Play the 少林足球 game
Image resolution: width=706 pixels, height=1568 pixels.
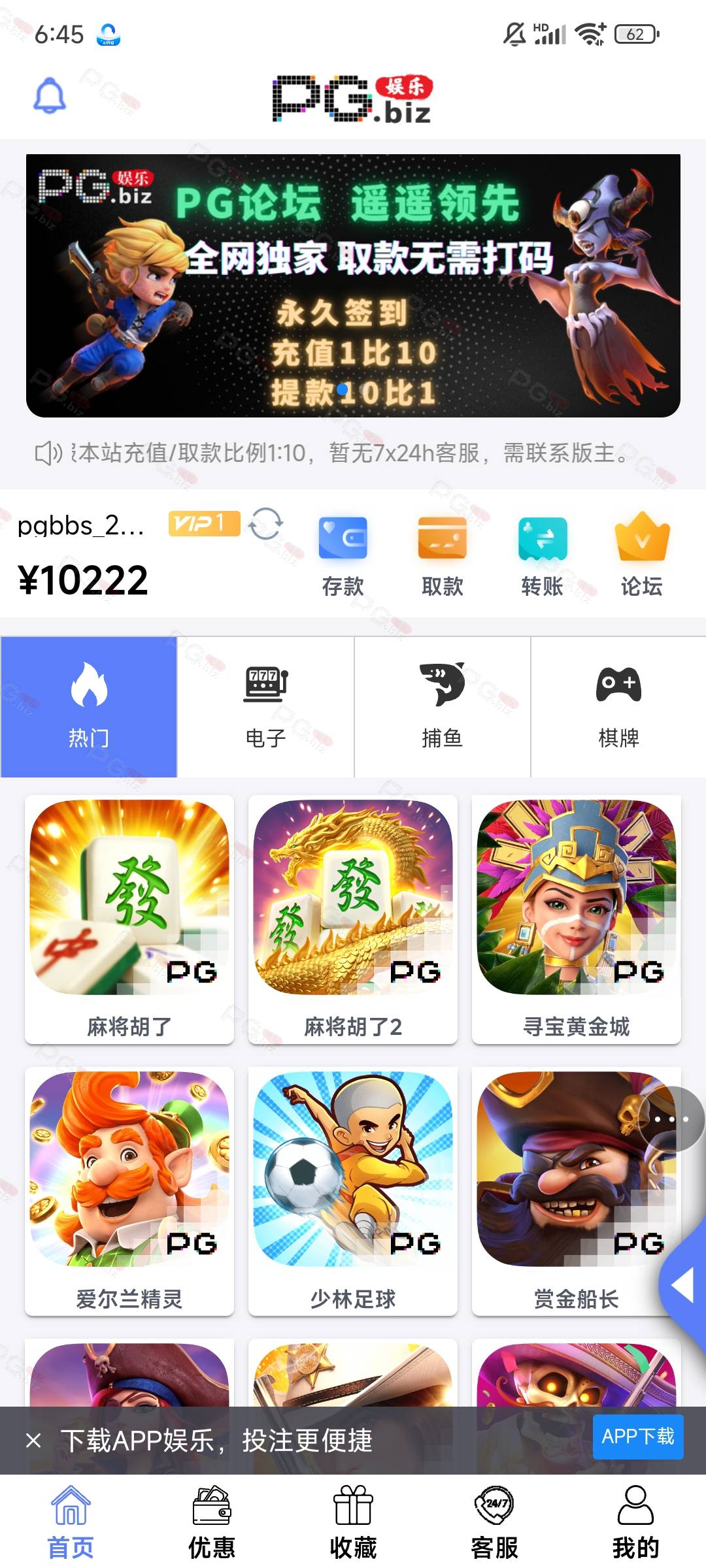coord(353,1191)
